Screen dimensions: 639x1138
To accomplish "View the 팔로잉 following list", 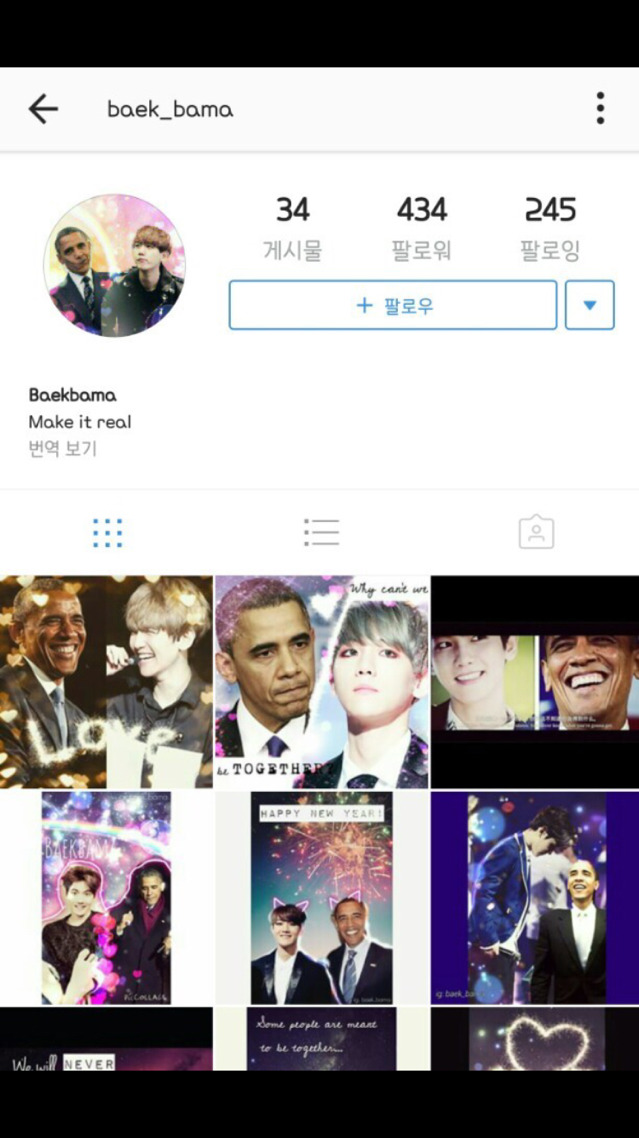I will (550, 228).
